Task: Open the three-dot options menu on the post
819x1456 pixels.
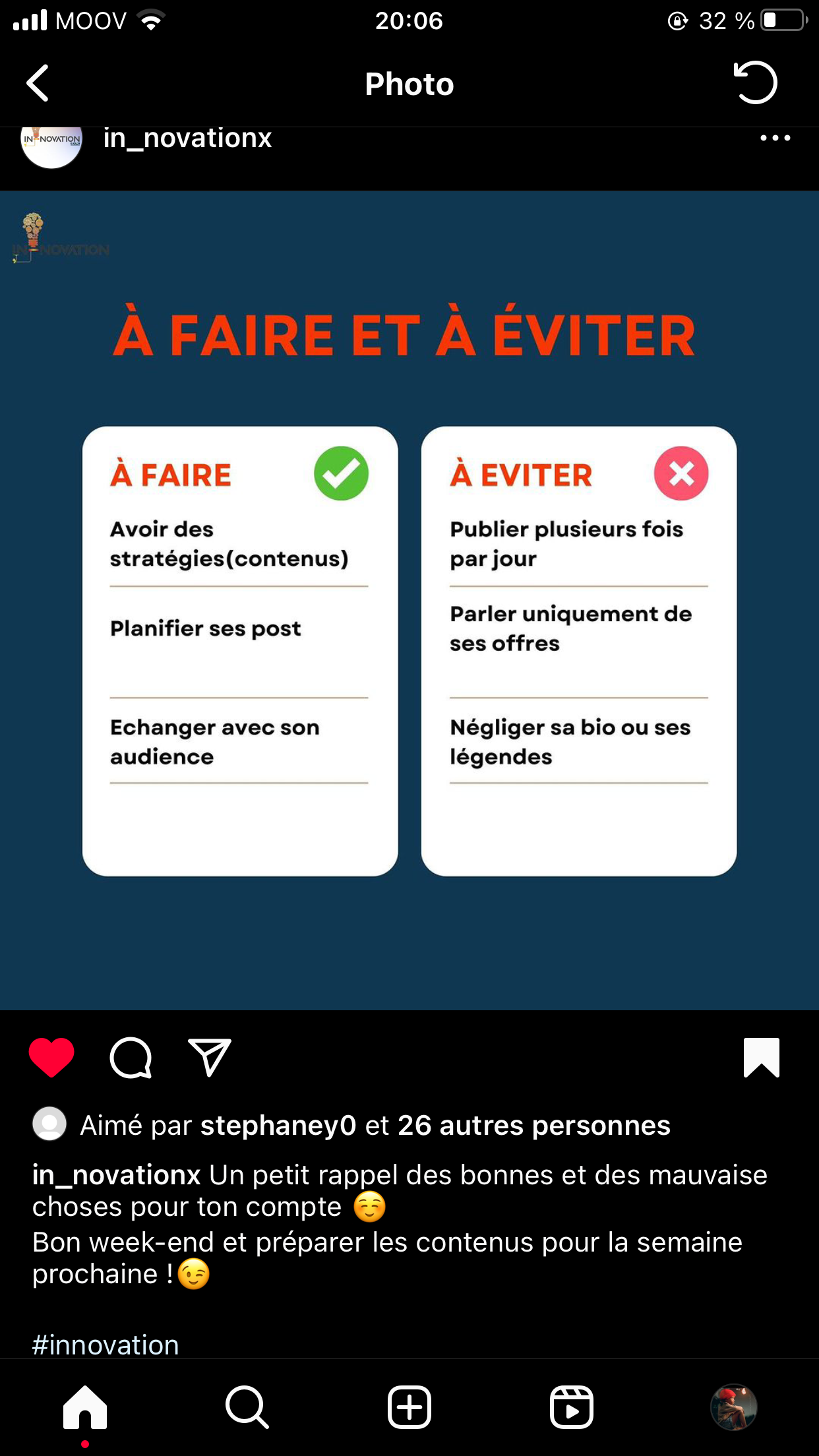Action: pos(775,138)
